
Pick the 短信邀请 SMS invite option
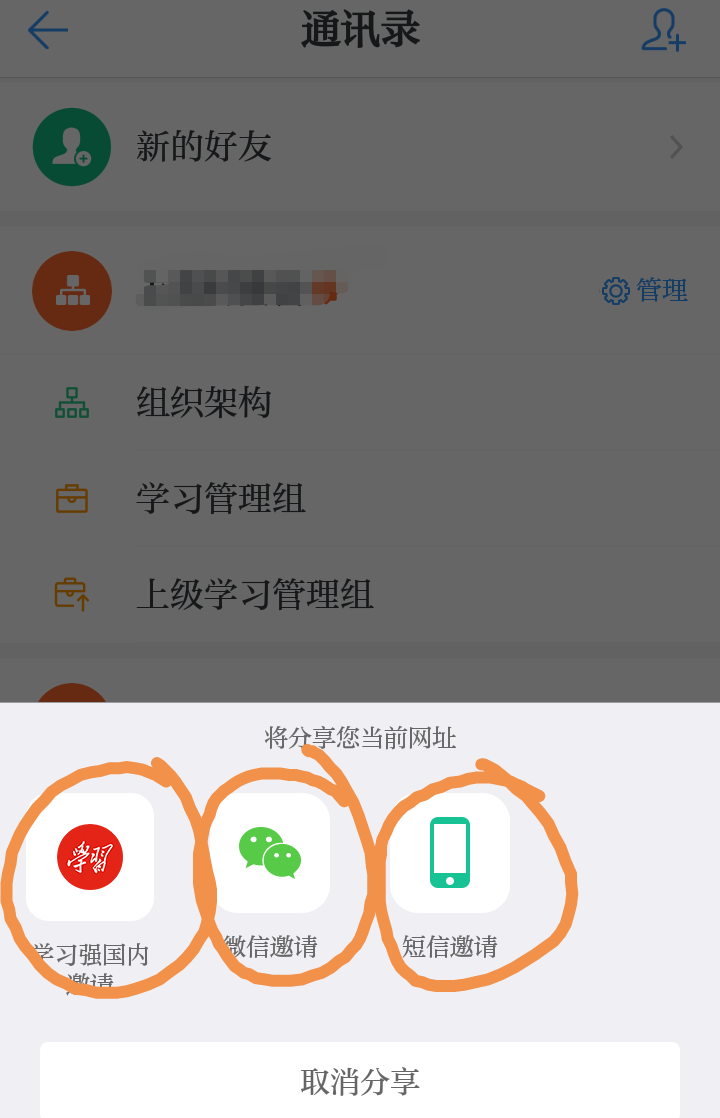(450, 853)
